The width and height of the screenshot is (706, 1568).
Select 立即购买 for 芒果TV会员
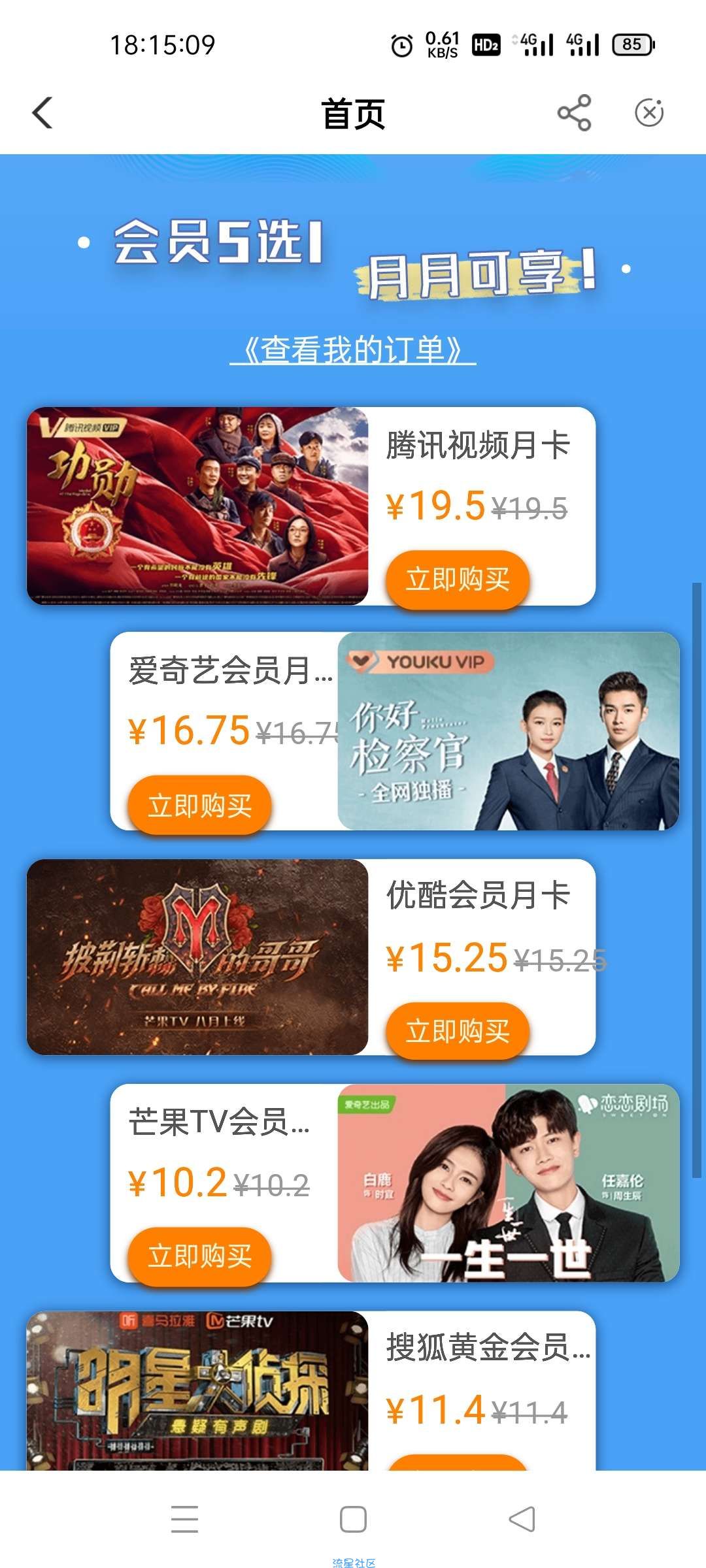pyautogui.click(x=199, y=1256)
